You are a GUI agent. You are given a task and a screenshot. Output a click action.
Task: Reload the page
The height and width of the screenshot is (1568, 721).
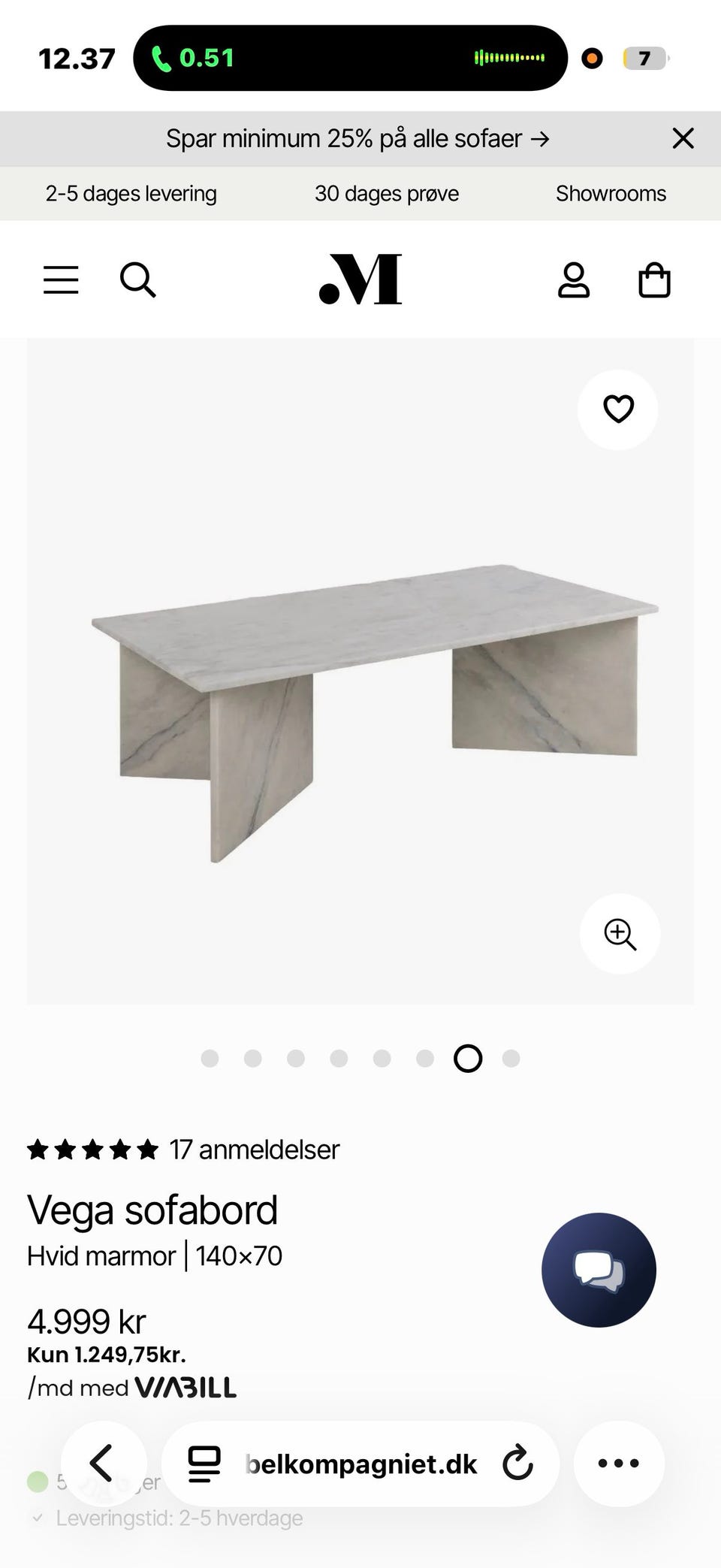(517, 1464)
